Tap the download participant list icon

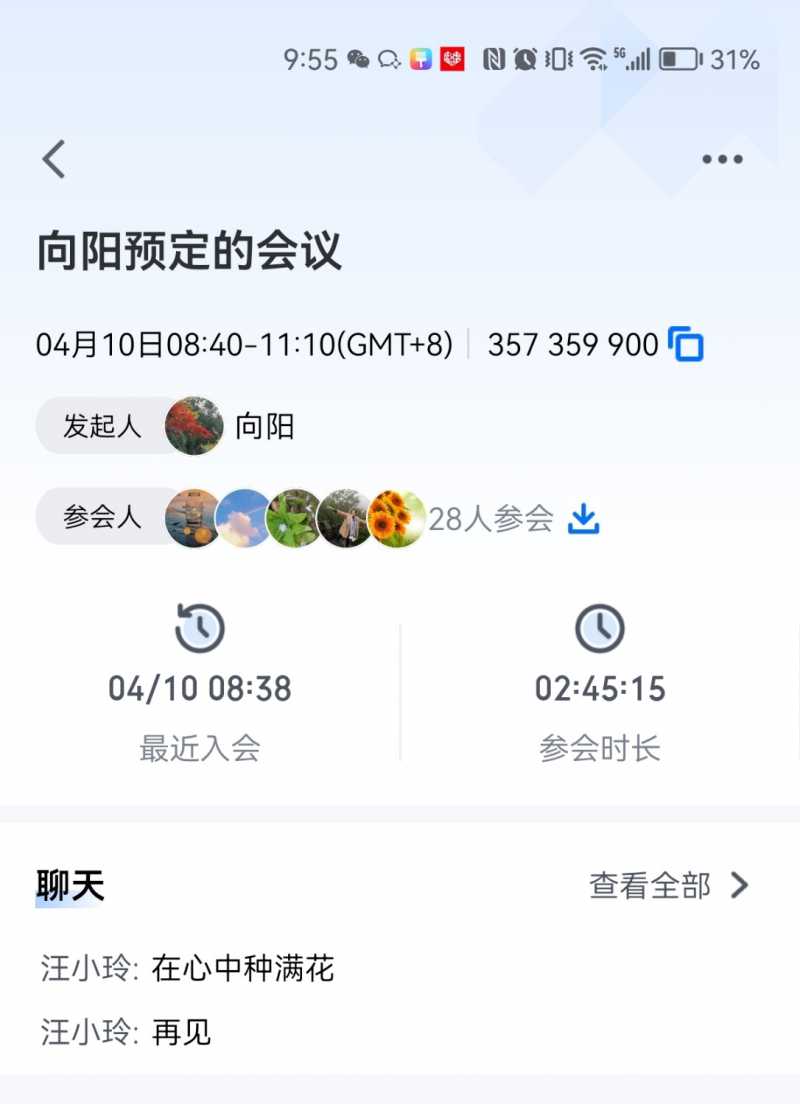(582, 517)
